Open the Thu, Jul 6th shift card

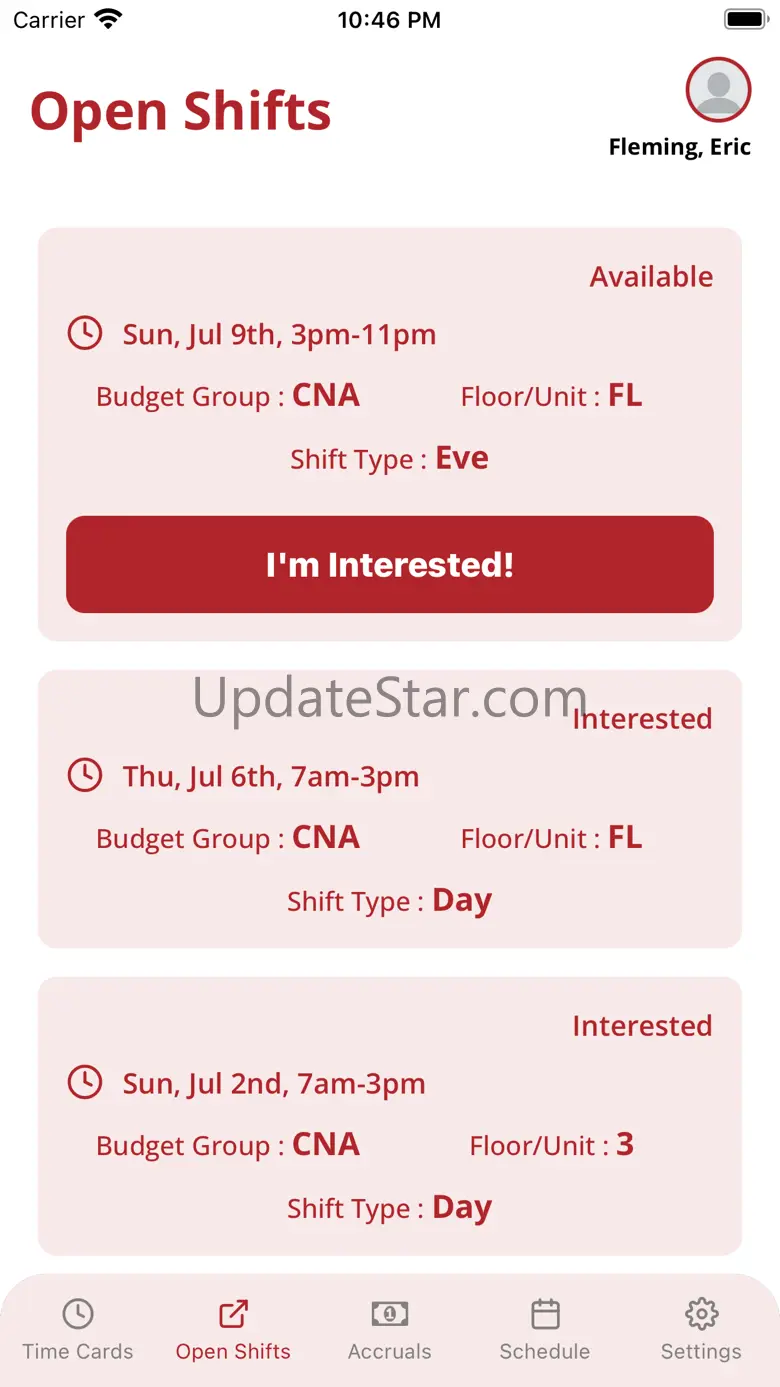coord(390,808)
